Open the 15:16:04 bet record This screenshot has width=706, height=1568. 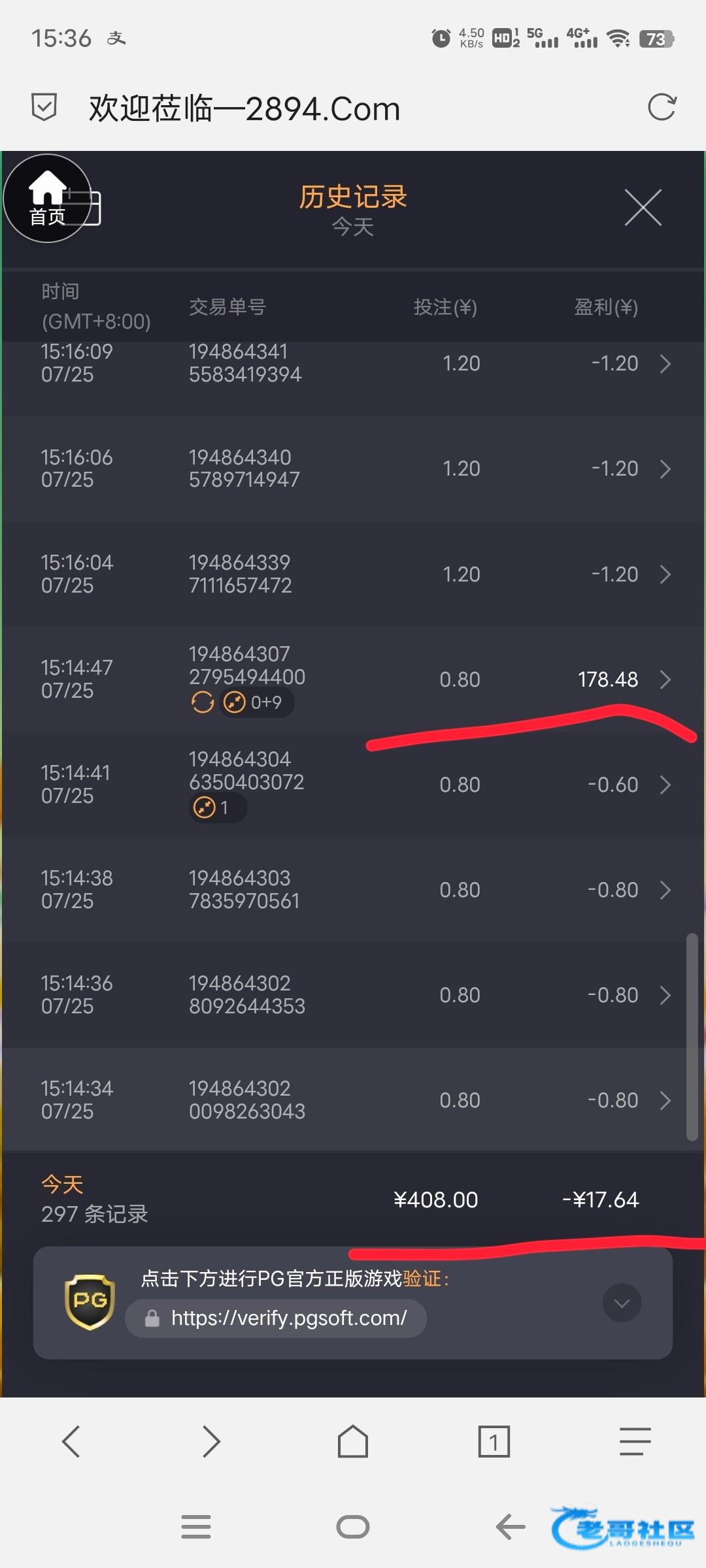[353, 574]
